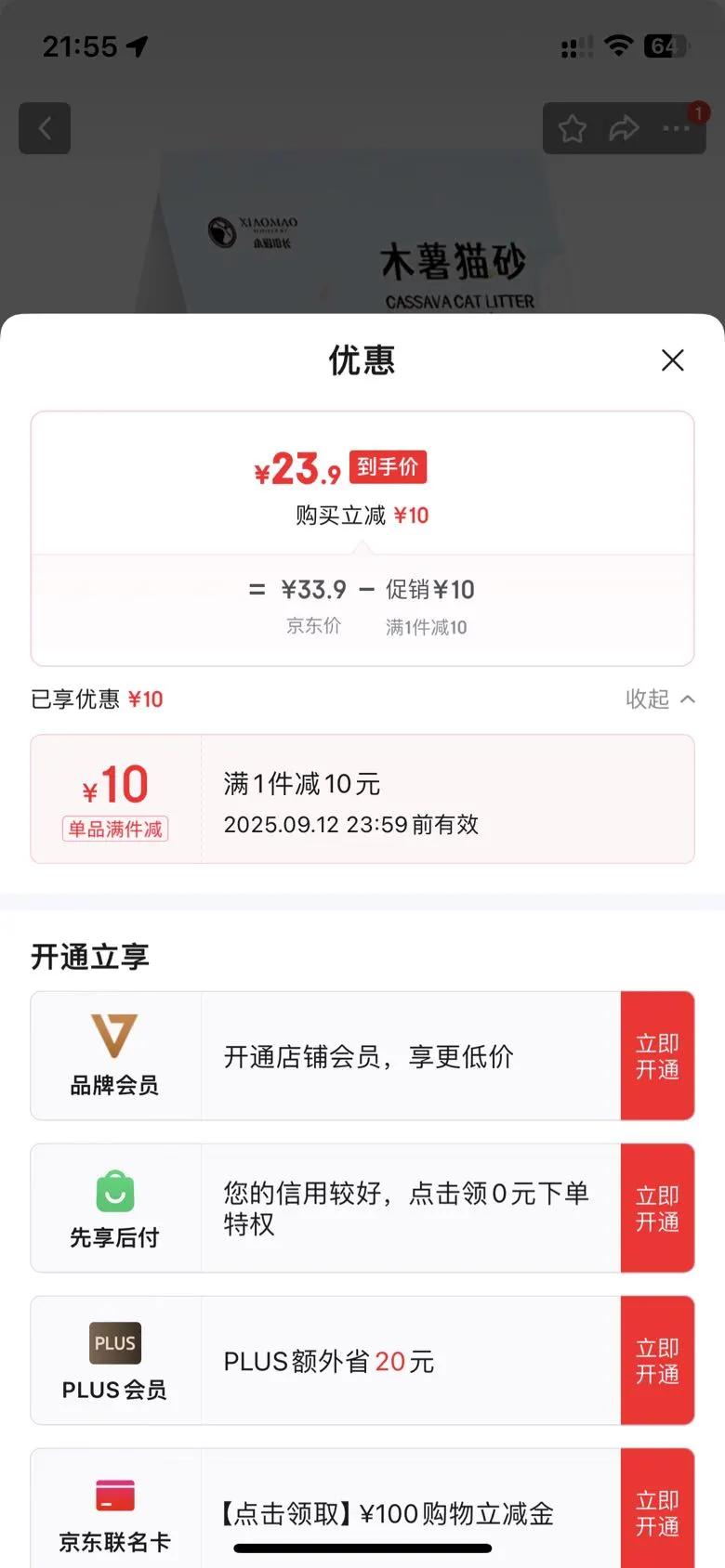
Task: Go back using the top-left arrow
Action: pyautogui.click(x=45, y=128)
